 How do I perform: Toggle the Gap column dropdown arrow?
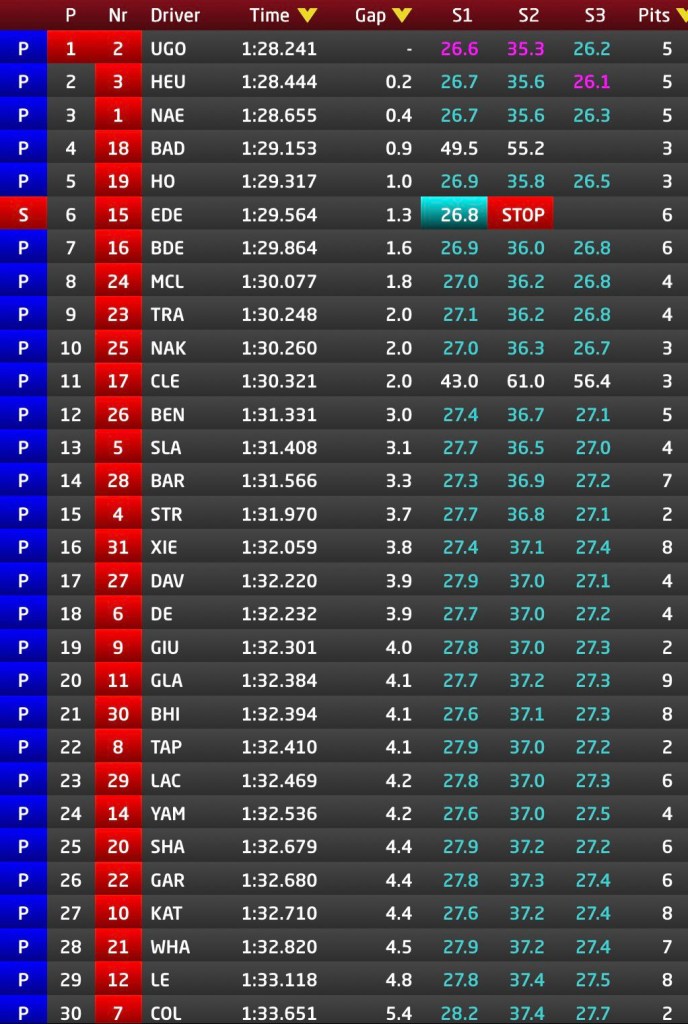tap(402, 16)
